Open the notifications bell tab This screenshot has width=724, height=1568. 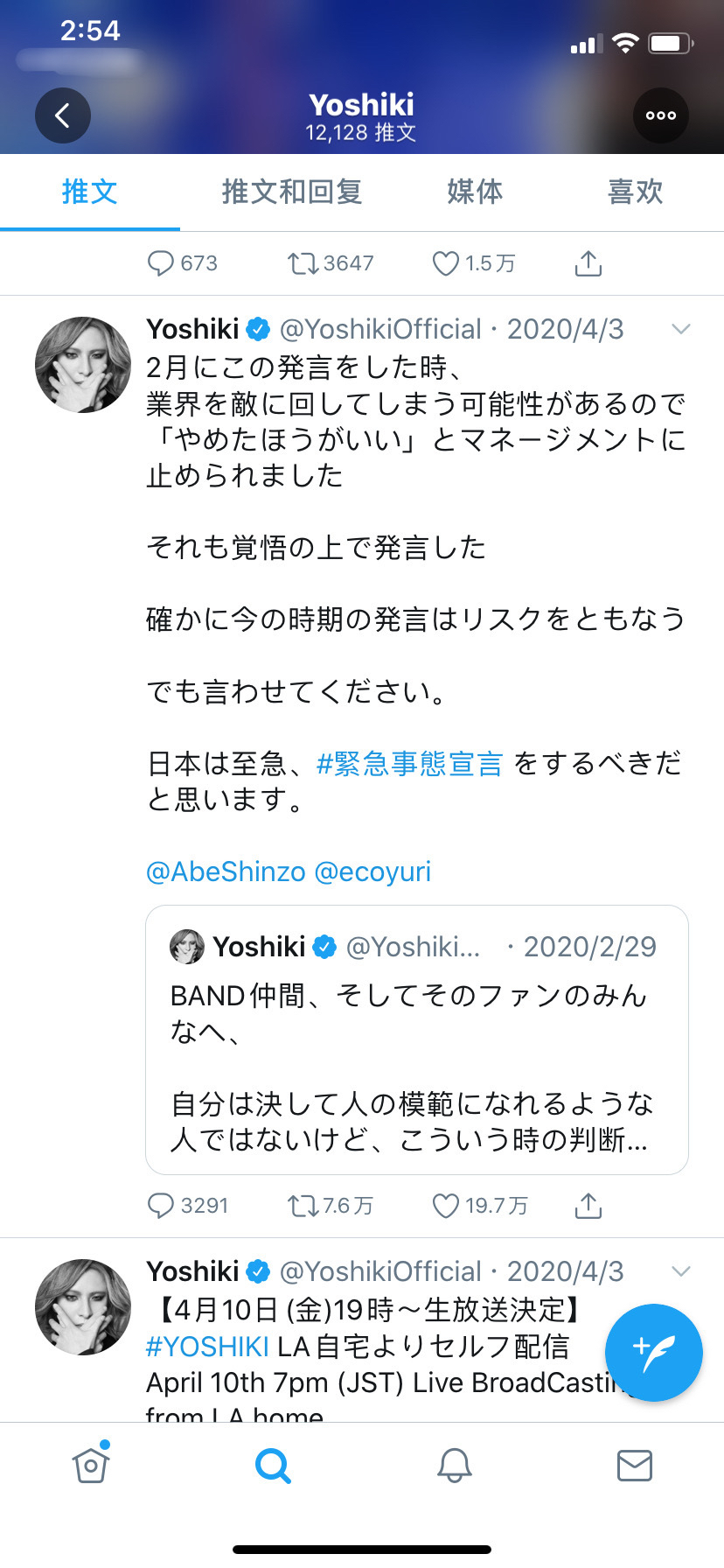454,1465
